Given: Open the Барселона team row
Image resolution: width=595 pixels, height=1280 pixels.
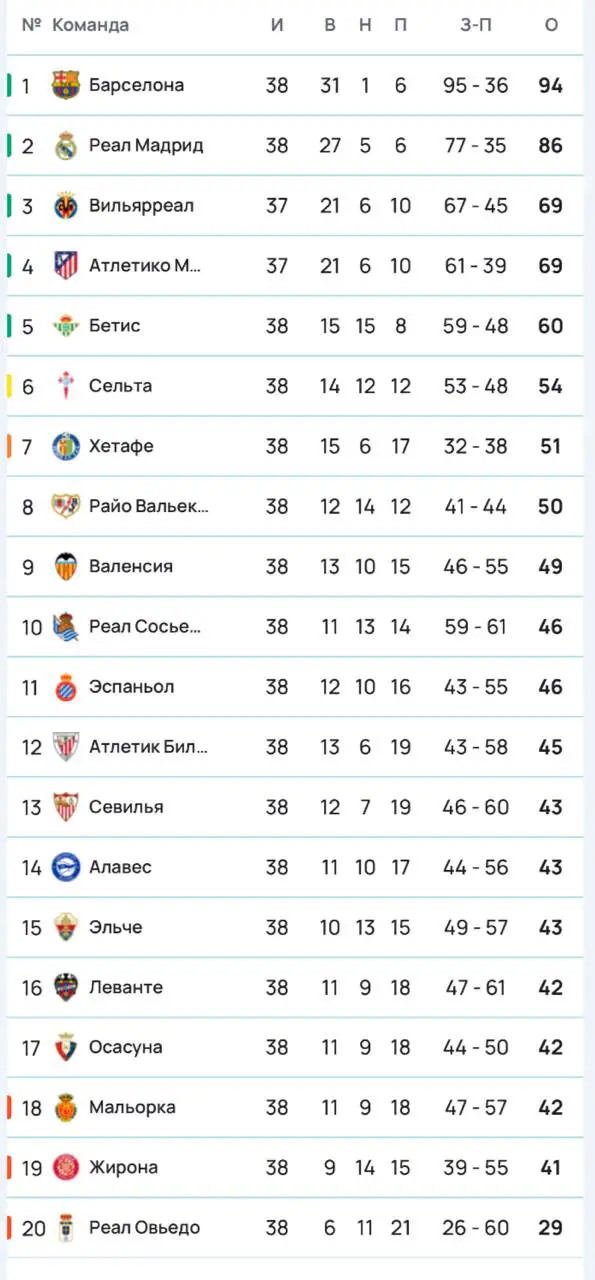Looking at the screenshot, I should pos(295,85).
